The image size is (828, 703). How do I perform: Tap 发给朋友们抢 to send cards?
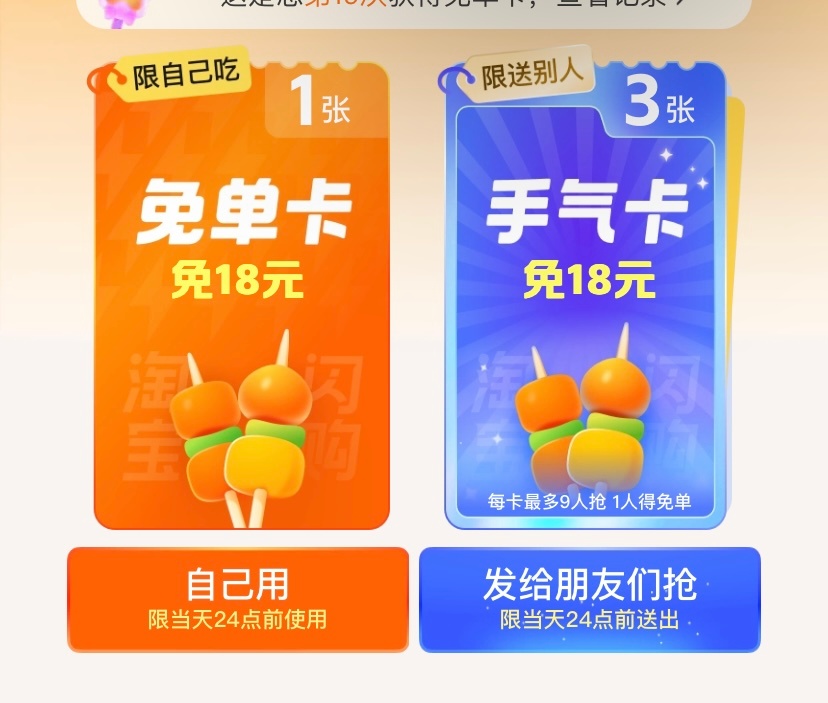pyautogui.click(x=590, y=599)
